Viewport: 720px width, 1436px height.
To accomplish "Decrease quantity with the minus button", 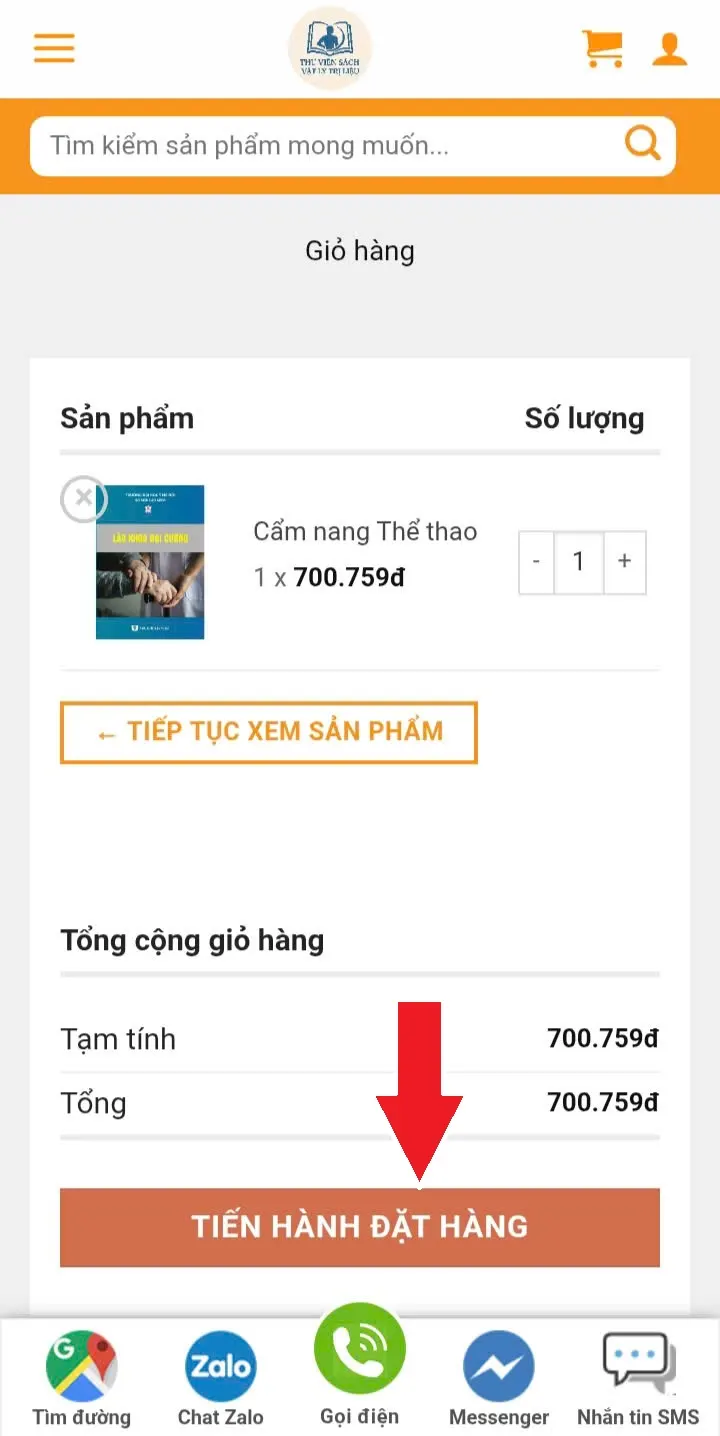I will (x=536, y=562).
